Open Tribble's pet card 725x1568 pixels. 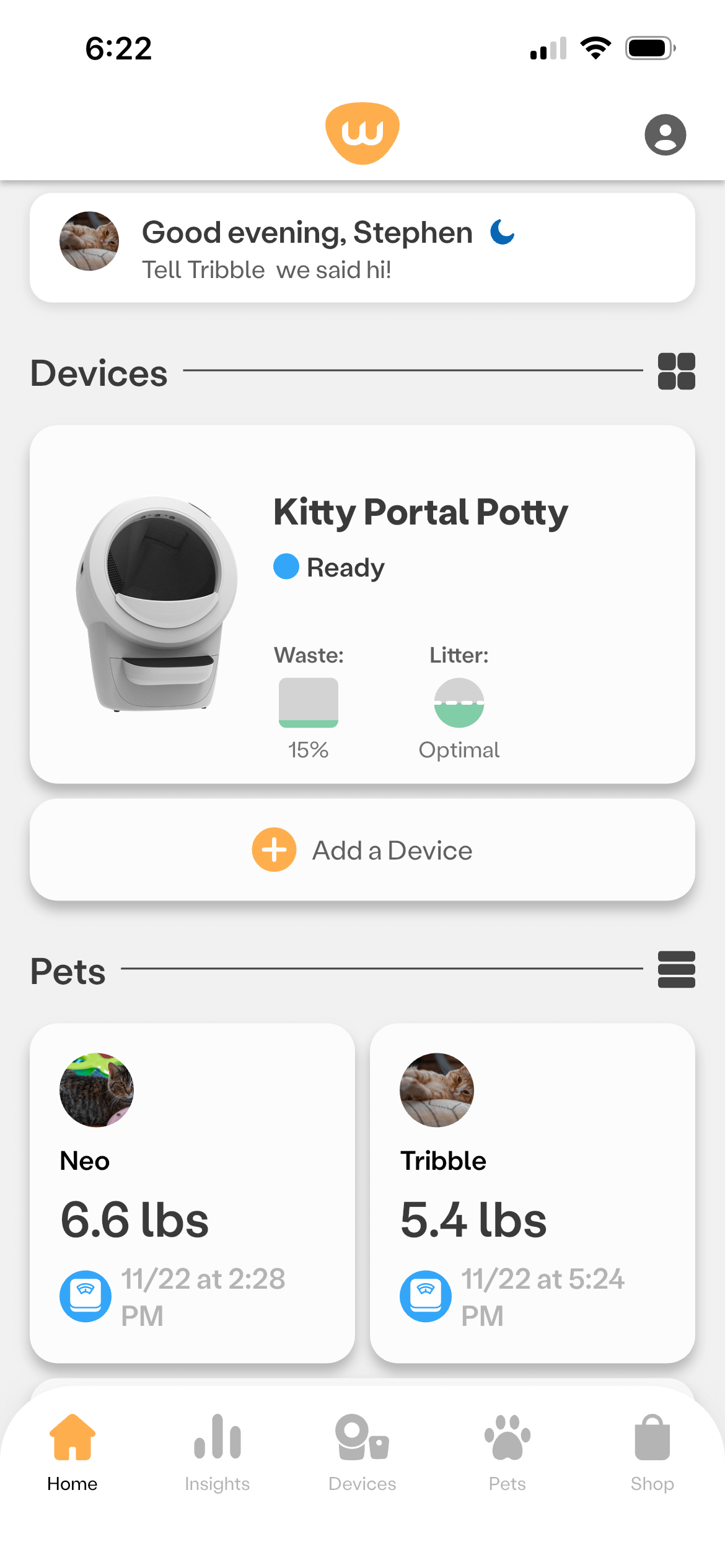point(532,1192)
